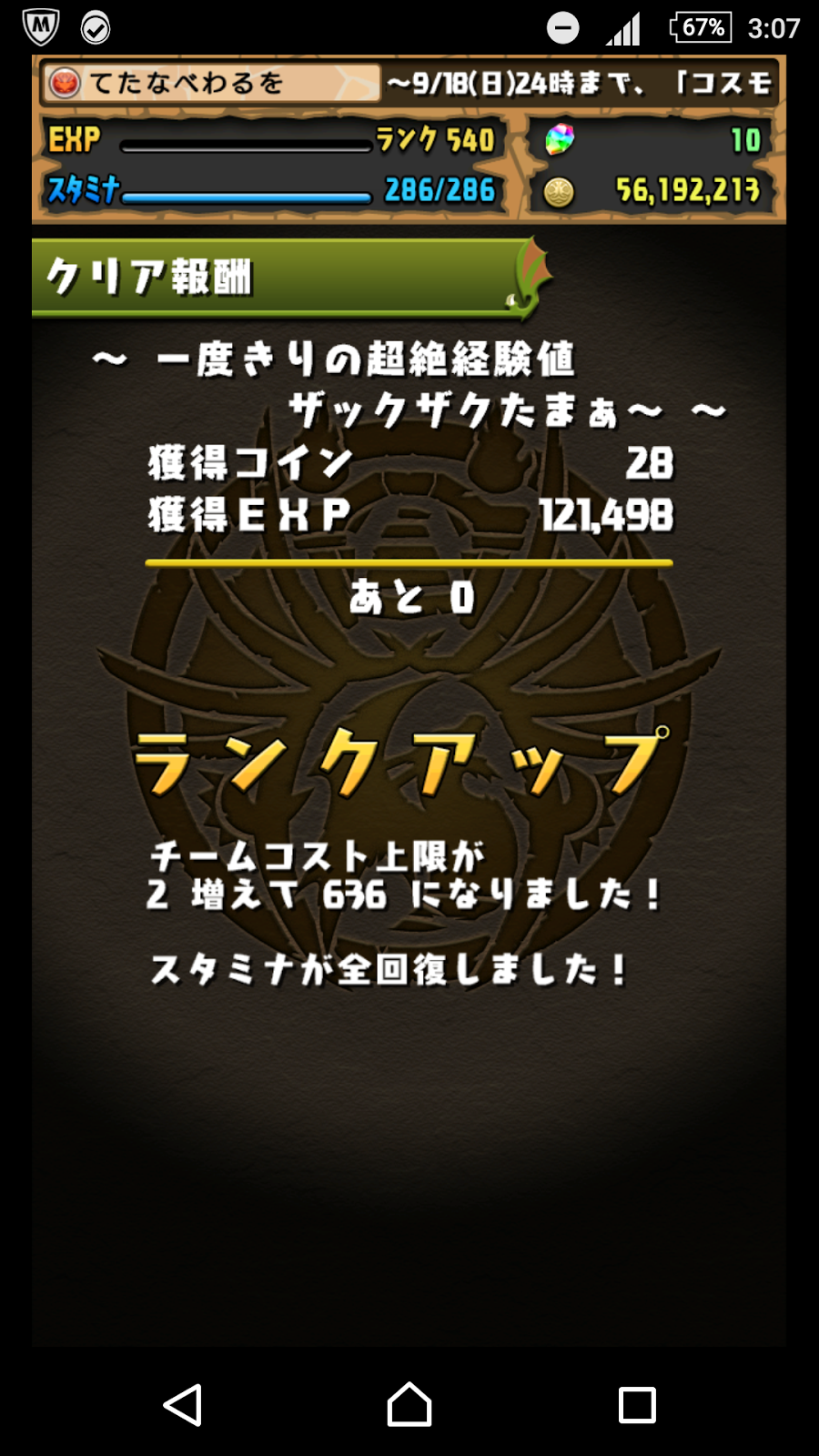Return to the Android home screen
819x1456 pixels.
[409, 1404]
